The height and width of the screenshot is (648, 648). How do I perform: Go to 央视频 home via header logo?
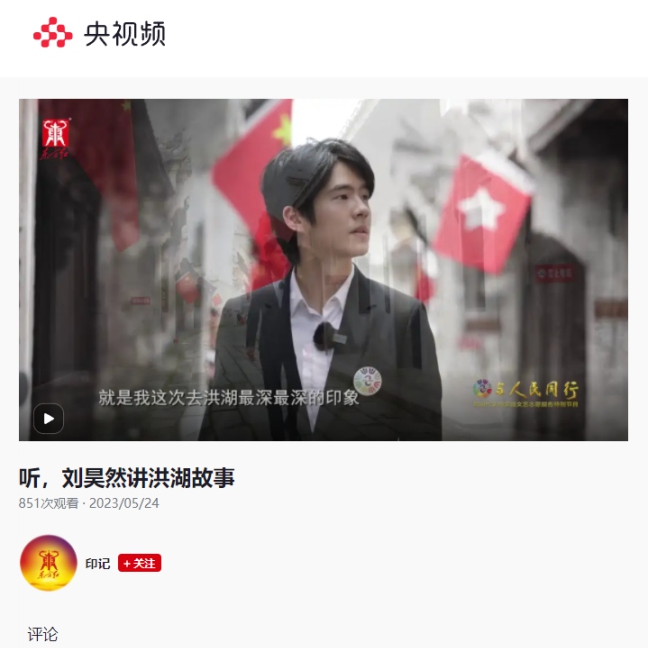(x=98, y=33)
